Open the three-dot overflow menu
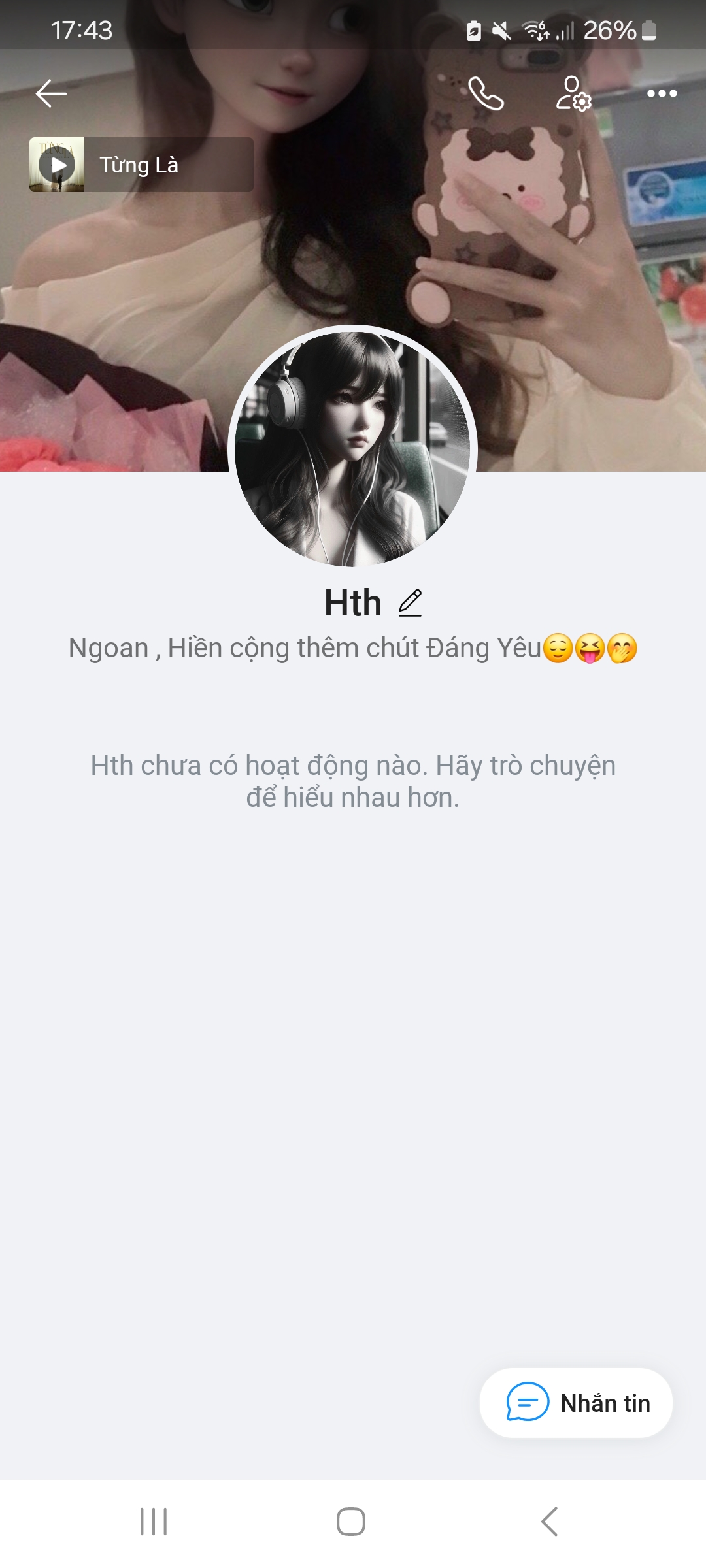 point(662,93)
